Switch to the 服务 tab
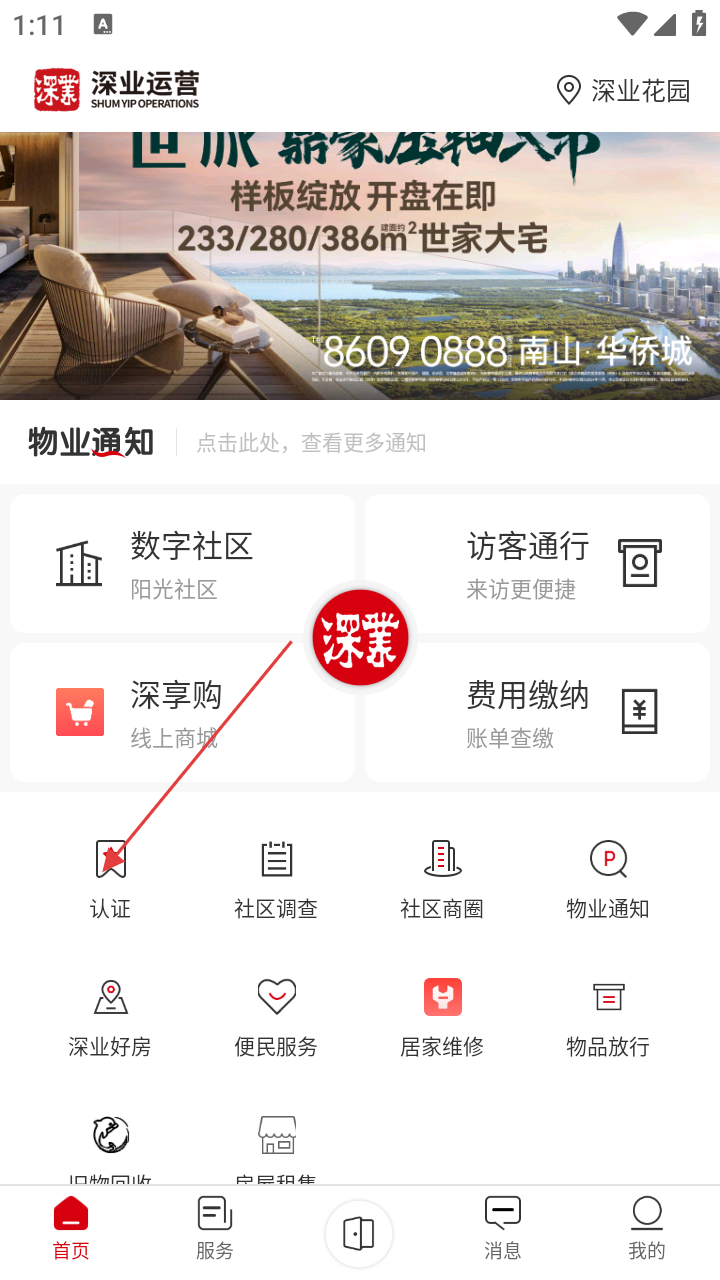 (215, 1229)
